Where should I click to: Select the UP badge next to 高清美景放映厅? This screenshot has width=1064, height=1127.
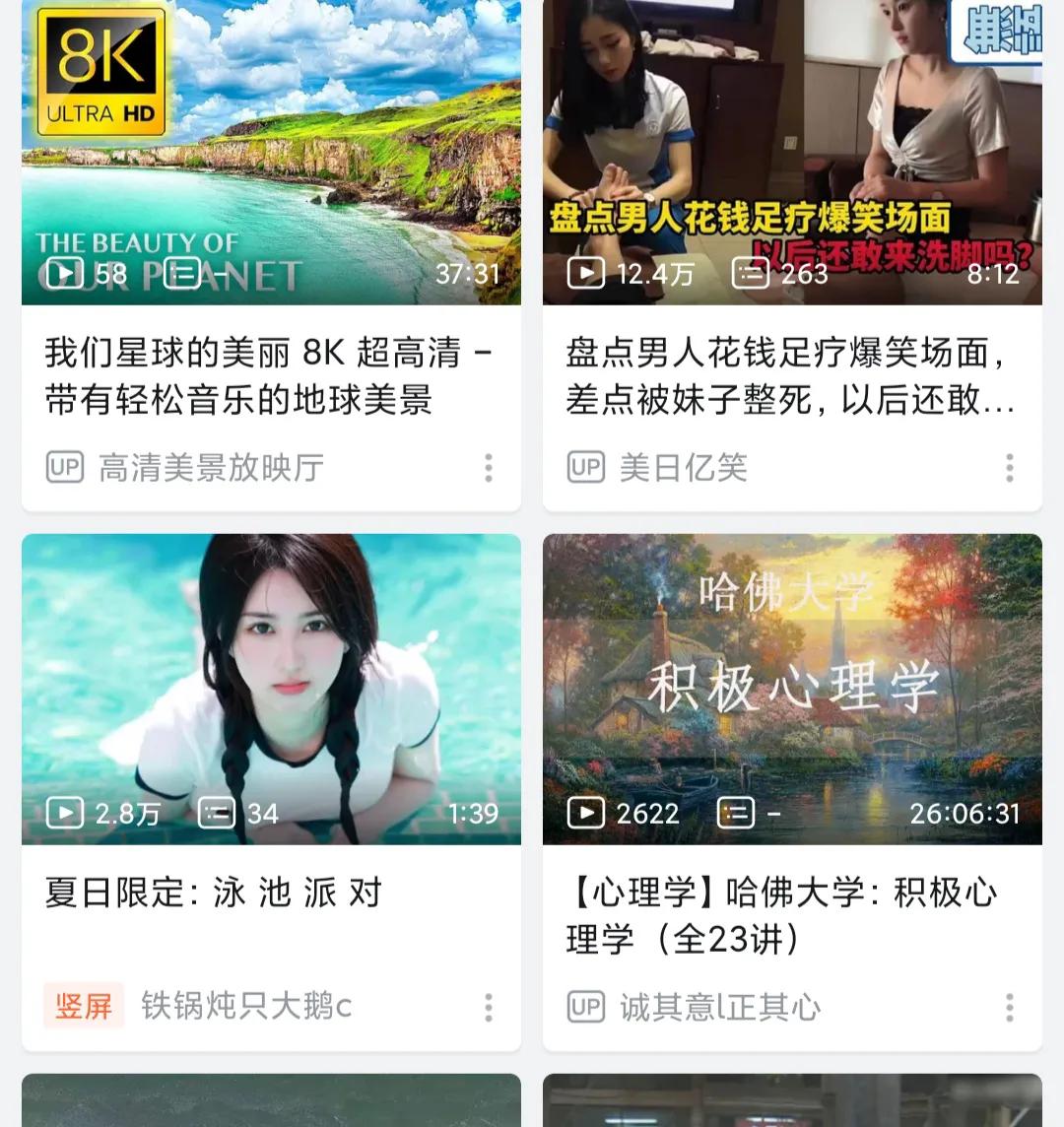click(x=64, y=468)
